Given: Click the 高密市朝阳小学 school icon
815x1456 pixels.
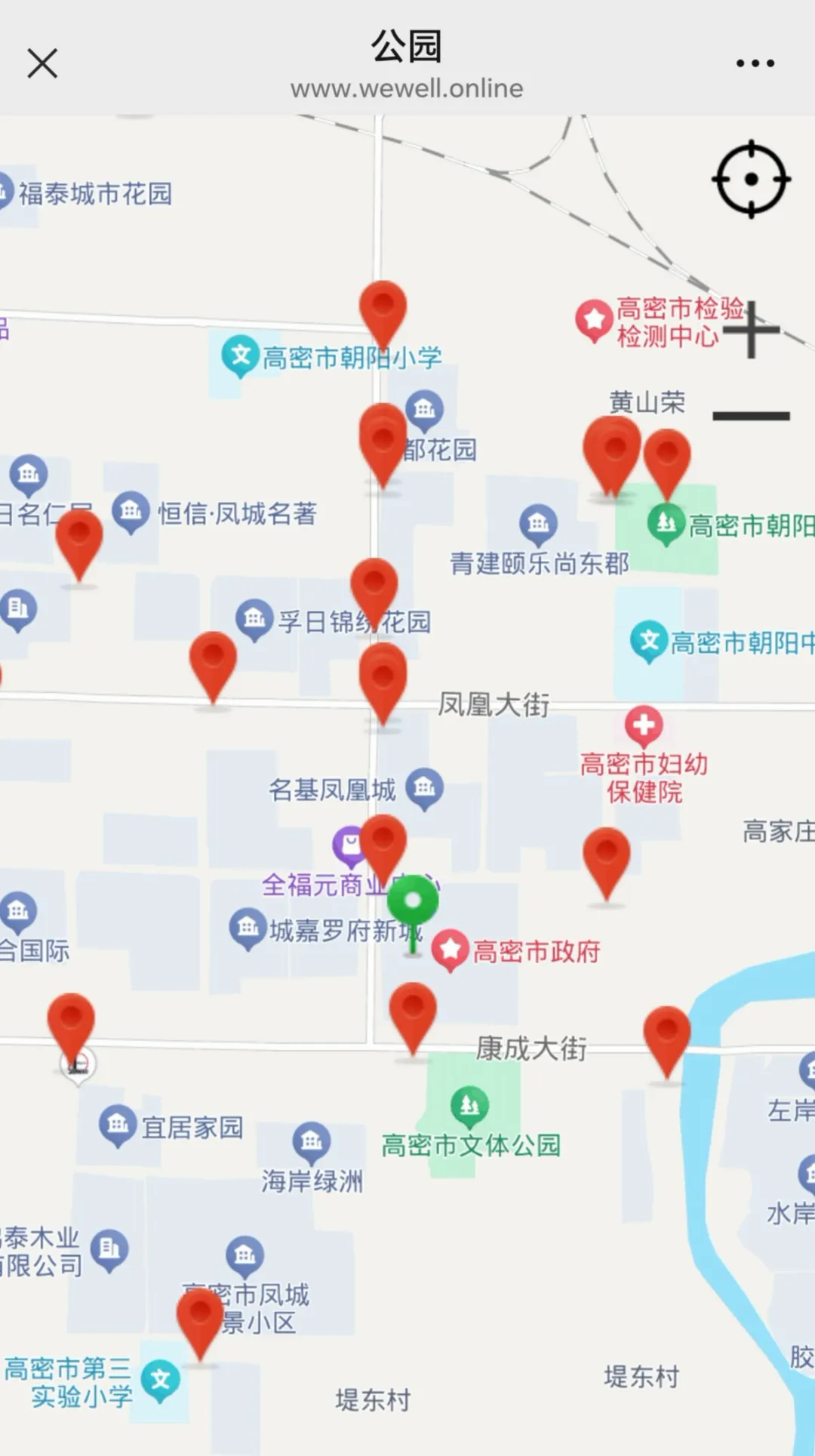Looking at the screenshot, I should coord(240,355).
